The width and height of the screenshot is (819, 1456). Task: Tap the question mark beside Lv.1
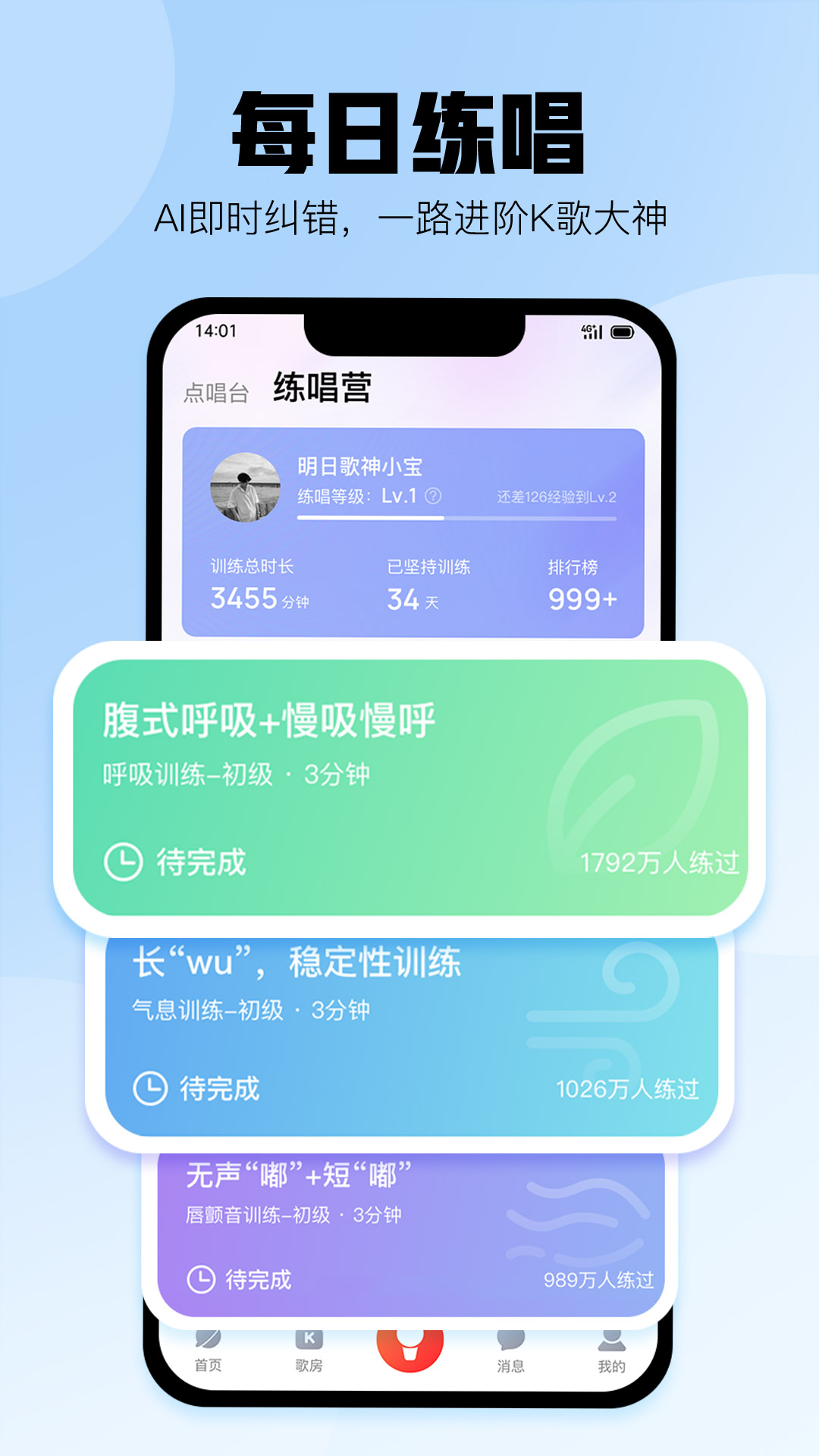point(431,497)
